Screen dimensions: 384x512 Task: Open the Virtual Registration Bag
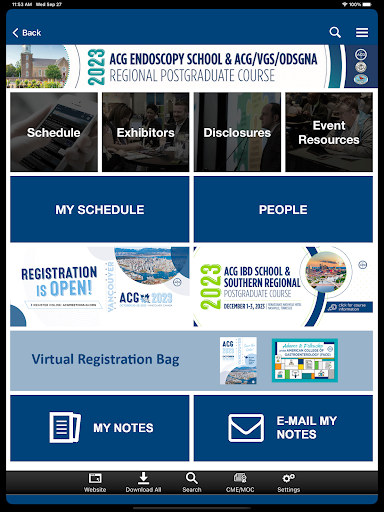192,361
